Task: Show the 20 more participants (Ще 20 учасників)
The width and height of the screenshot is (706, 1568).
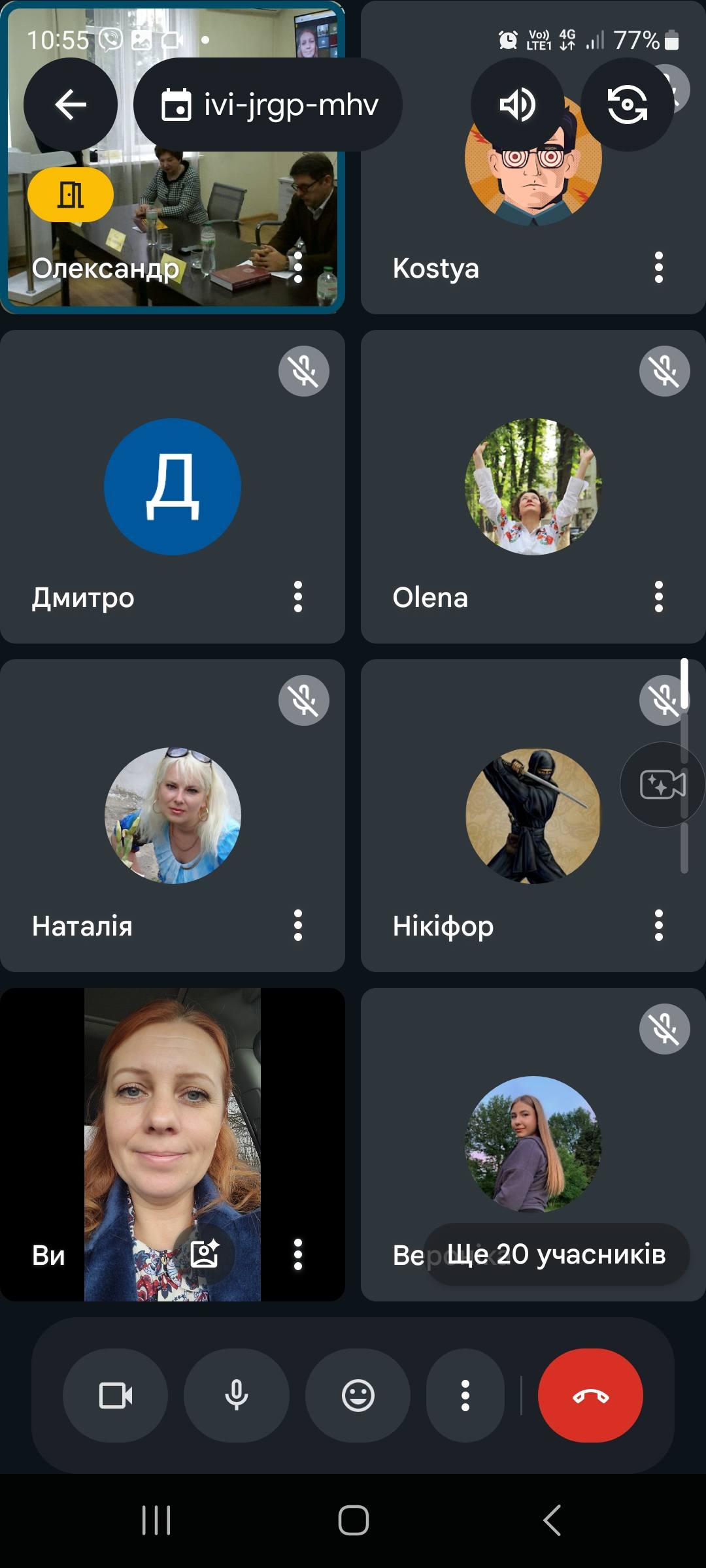Action: 556,1254
